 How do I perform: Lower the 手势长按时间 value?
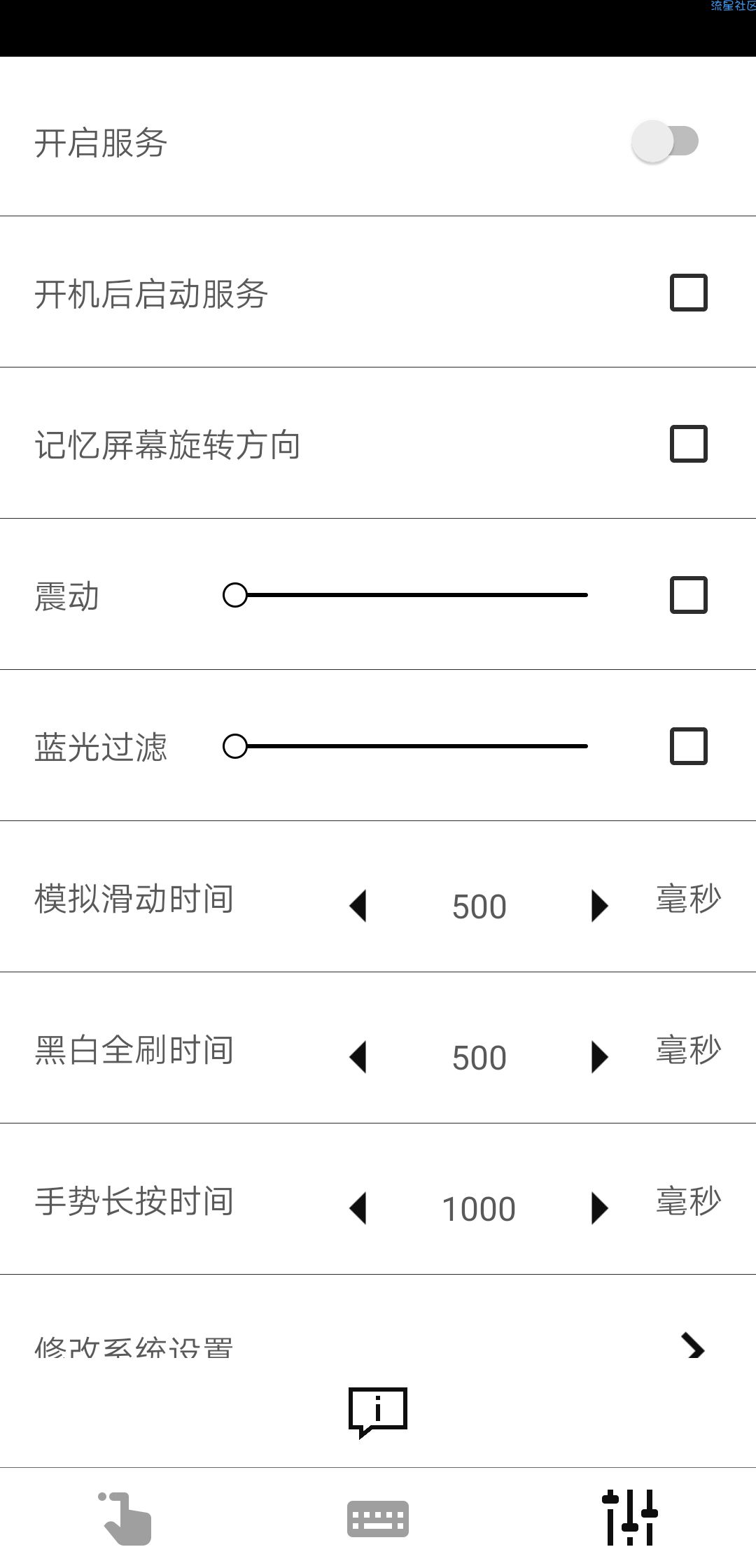coord(358,1208)
